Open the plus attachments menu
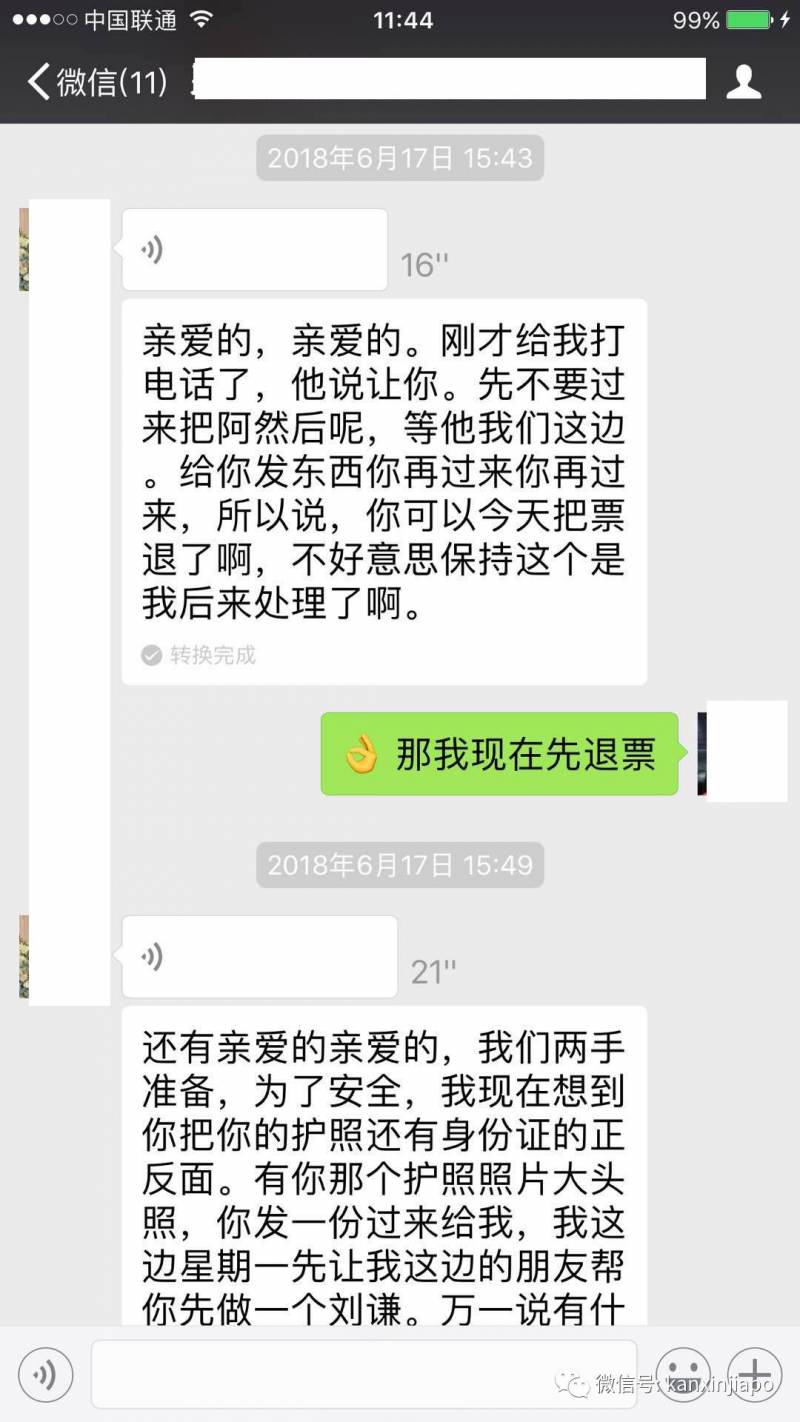 tap(754, 1374)
